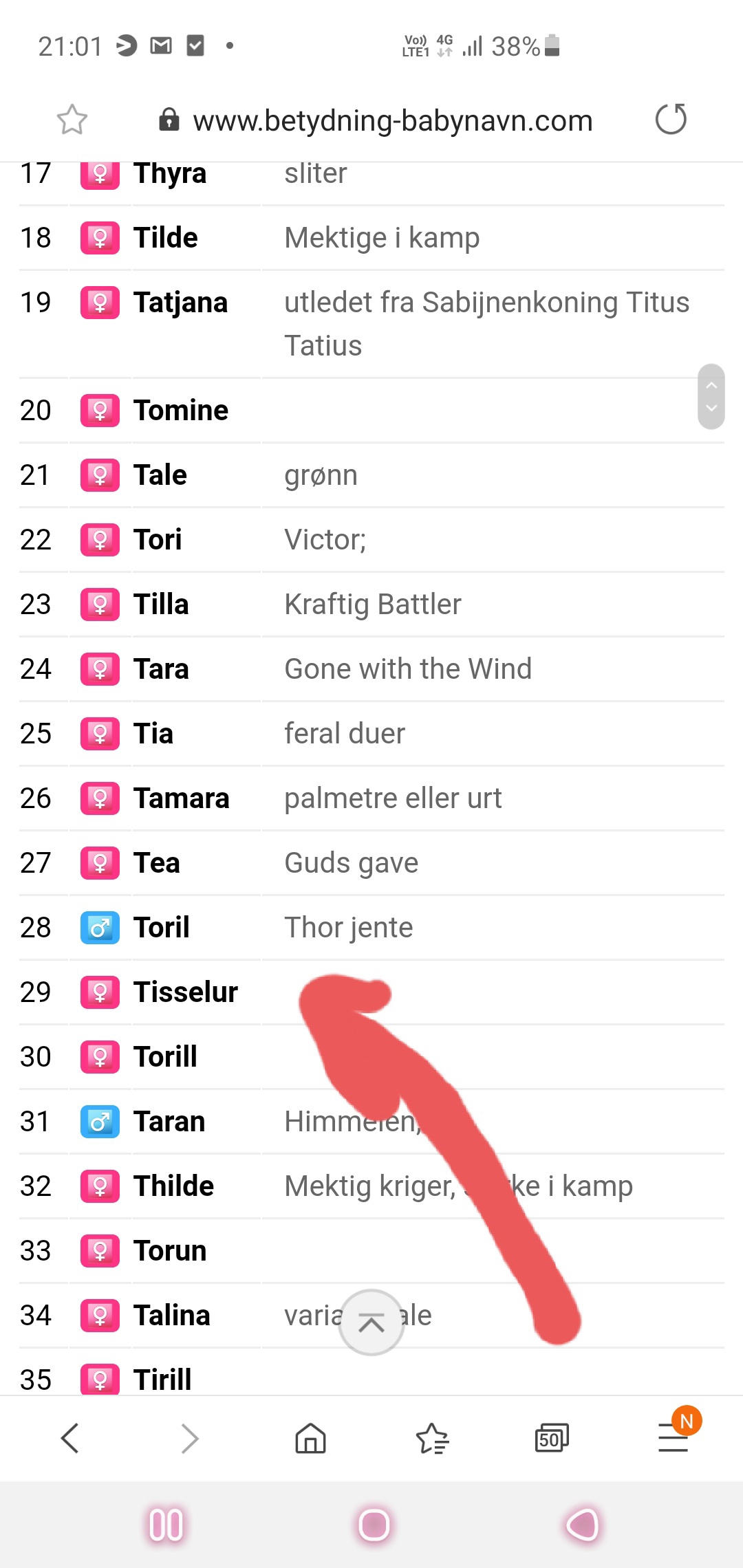Bookmark page with the star icon
743x1568 pixels.
[72, 120]
